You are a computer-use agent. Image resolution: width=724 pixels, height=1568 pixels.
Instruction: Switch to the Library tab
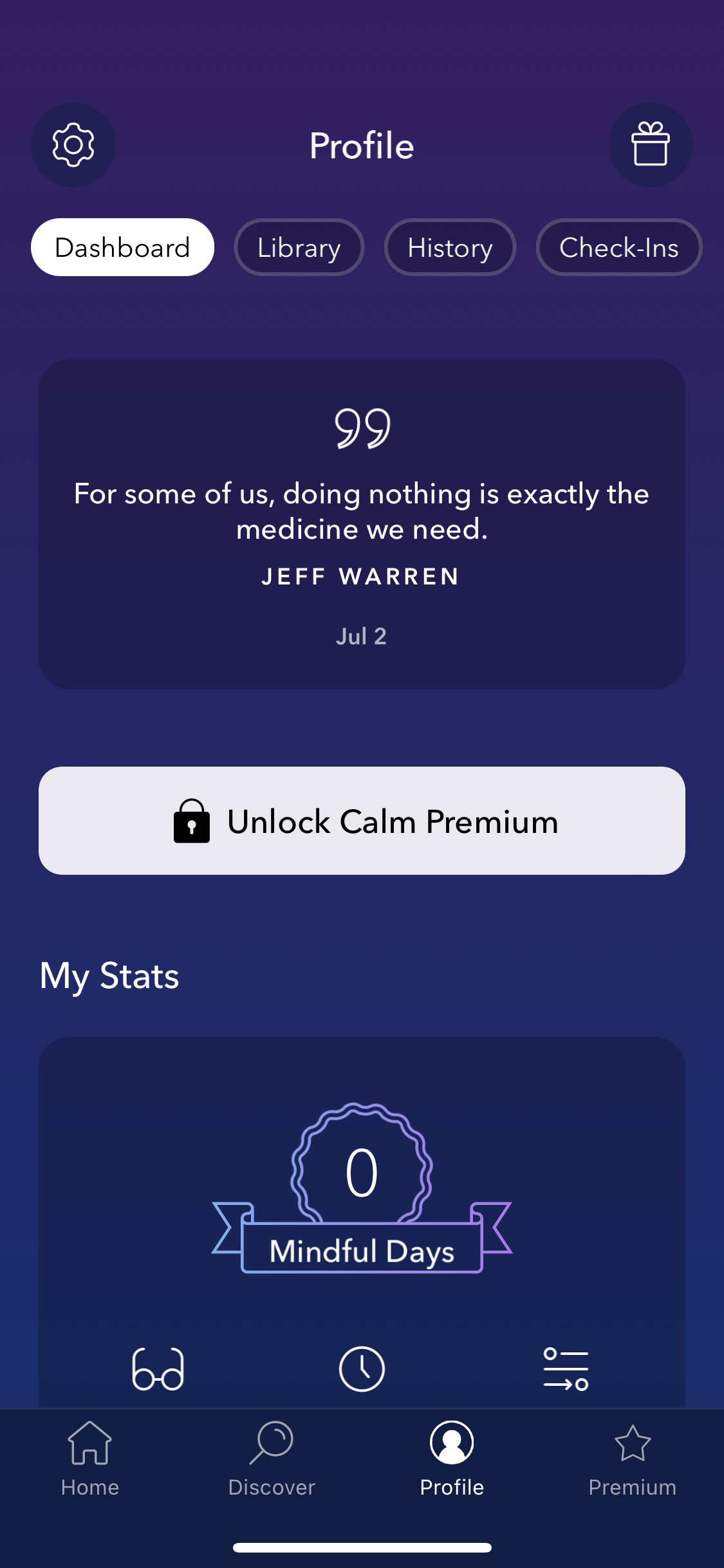click(x=299, y=247)
